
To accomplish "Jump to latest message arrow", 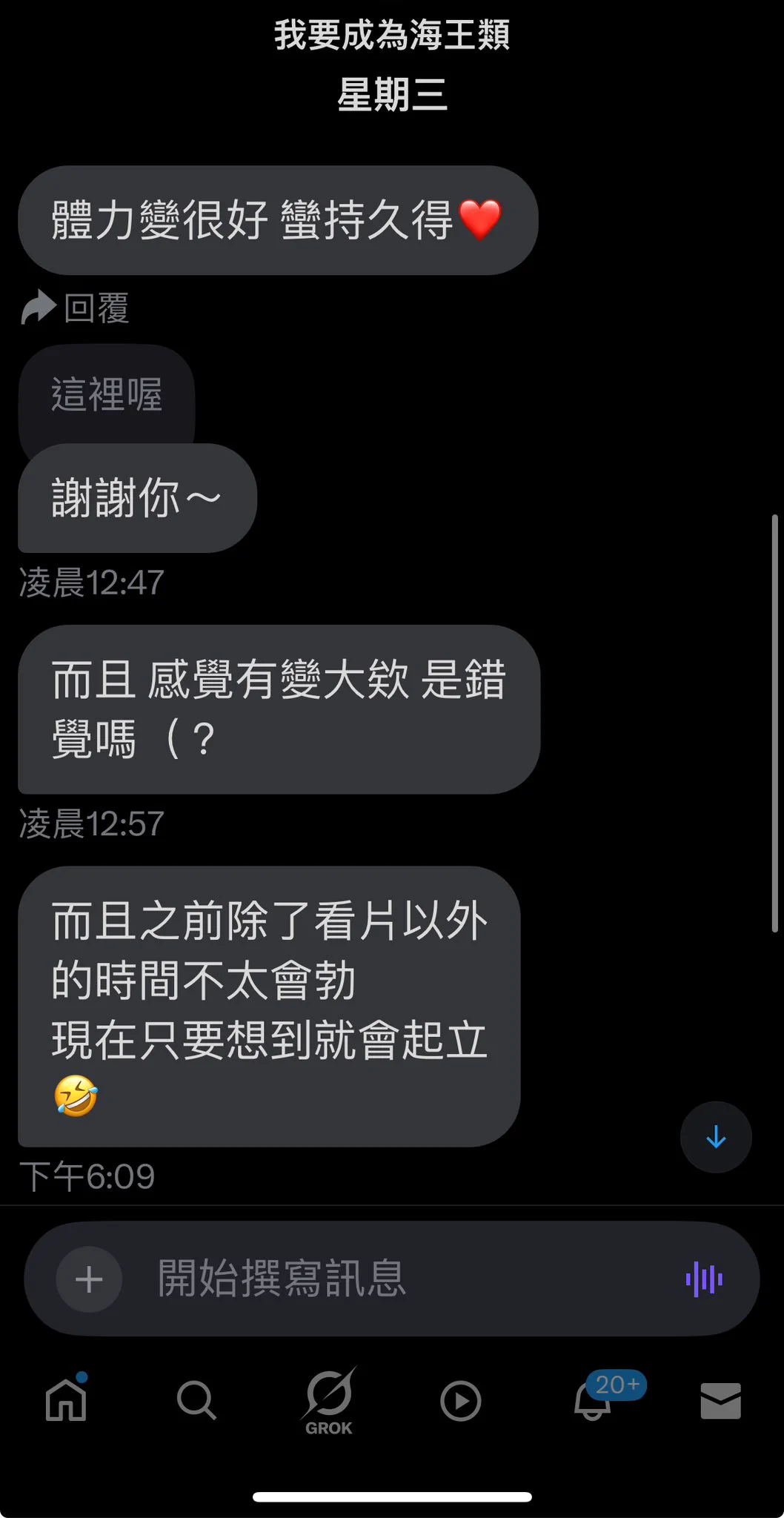I will tap(716, 1137).
